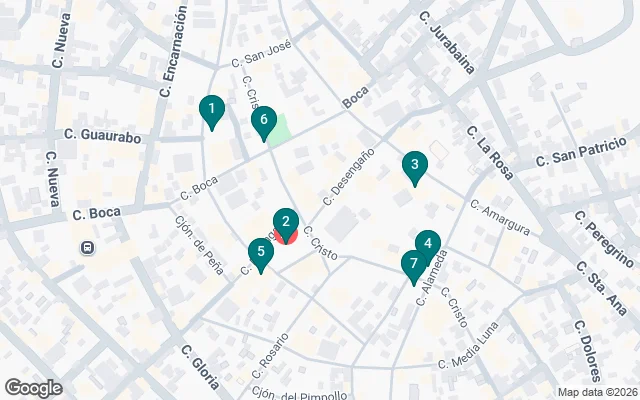Viewport: 640px width, 400px height.
Task: Tap marker 3 near C. Amargura
Action: 415,166
